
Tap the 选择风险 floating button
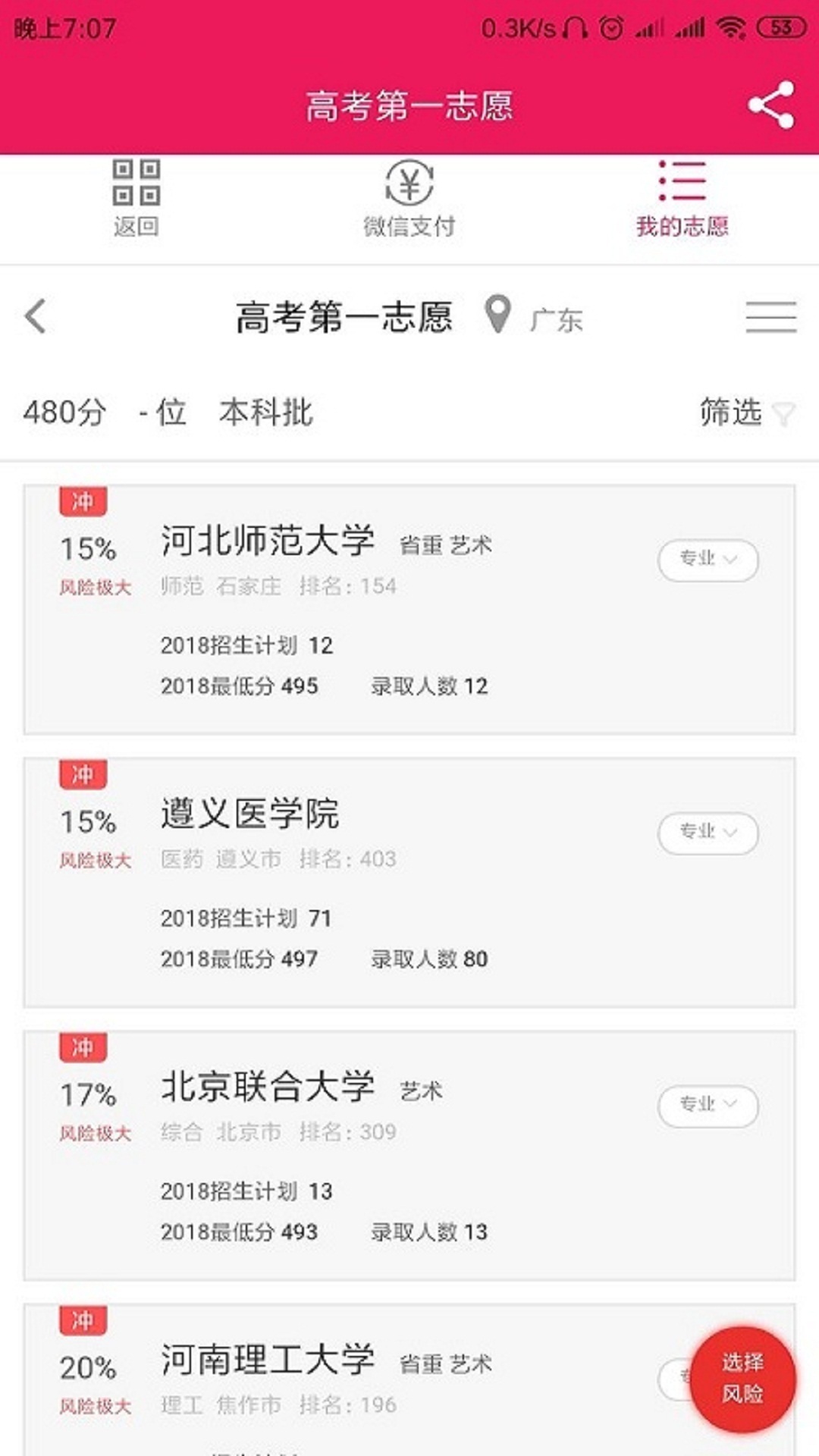(x=742, y=1379)
